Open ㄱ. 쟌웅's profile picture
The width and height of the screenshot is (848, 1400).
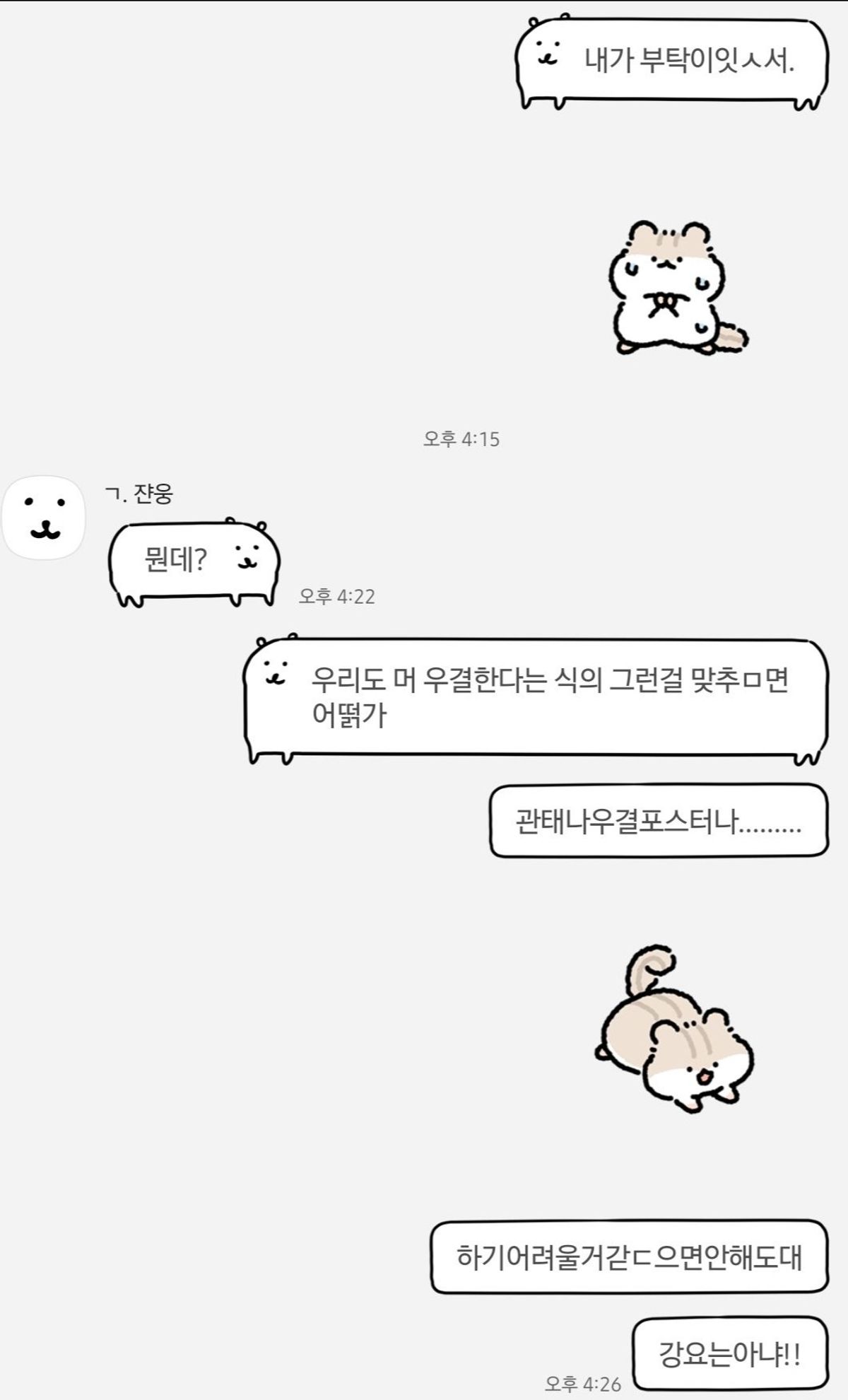pyautogui.click(x=44, y=518)
